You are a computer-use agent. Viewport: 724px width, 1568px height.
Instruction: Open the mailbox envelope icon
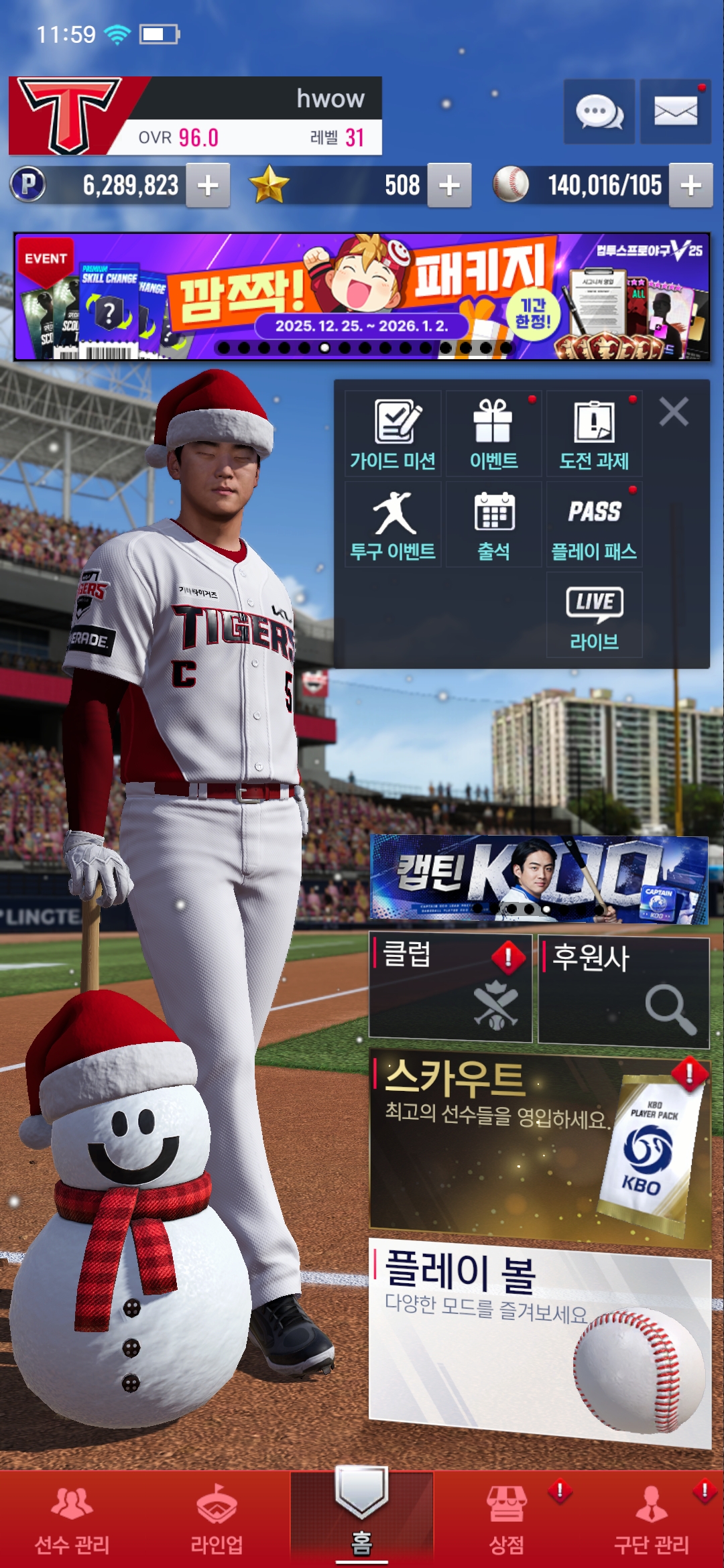click(675, 111)
